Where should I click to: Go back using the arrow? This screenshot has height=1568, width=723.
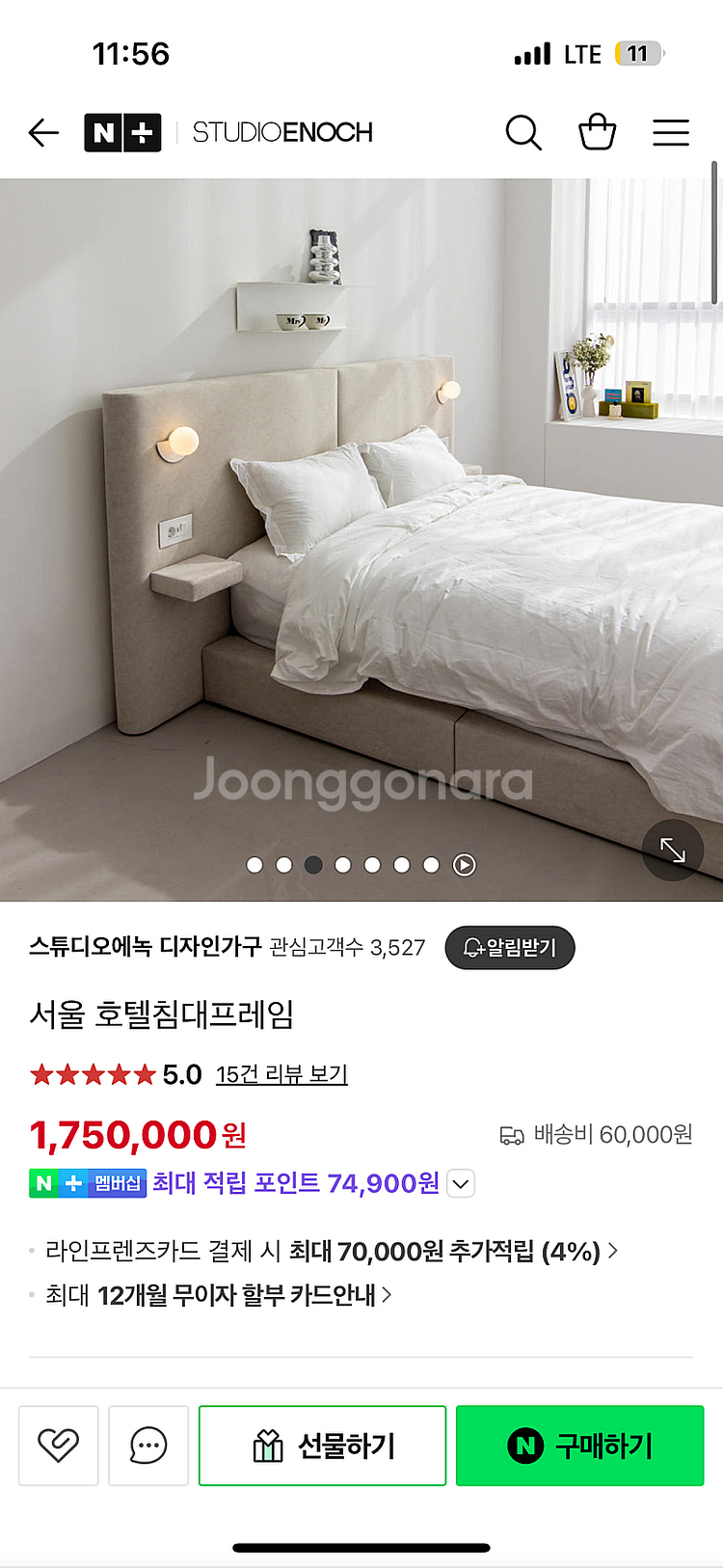43,132
